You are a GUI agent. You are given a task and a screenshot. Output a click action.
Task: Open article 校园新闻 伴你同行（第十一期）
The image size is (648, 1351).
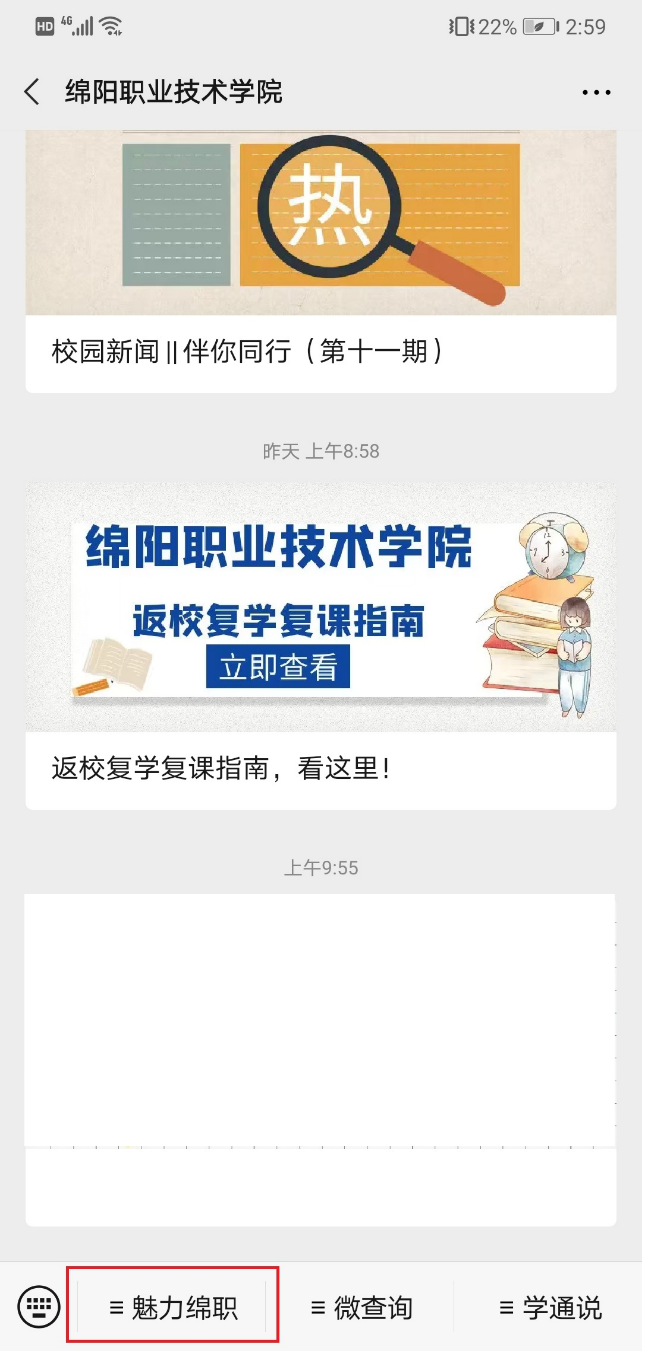(x=246, y=351)
